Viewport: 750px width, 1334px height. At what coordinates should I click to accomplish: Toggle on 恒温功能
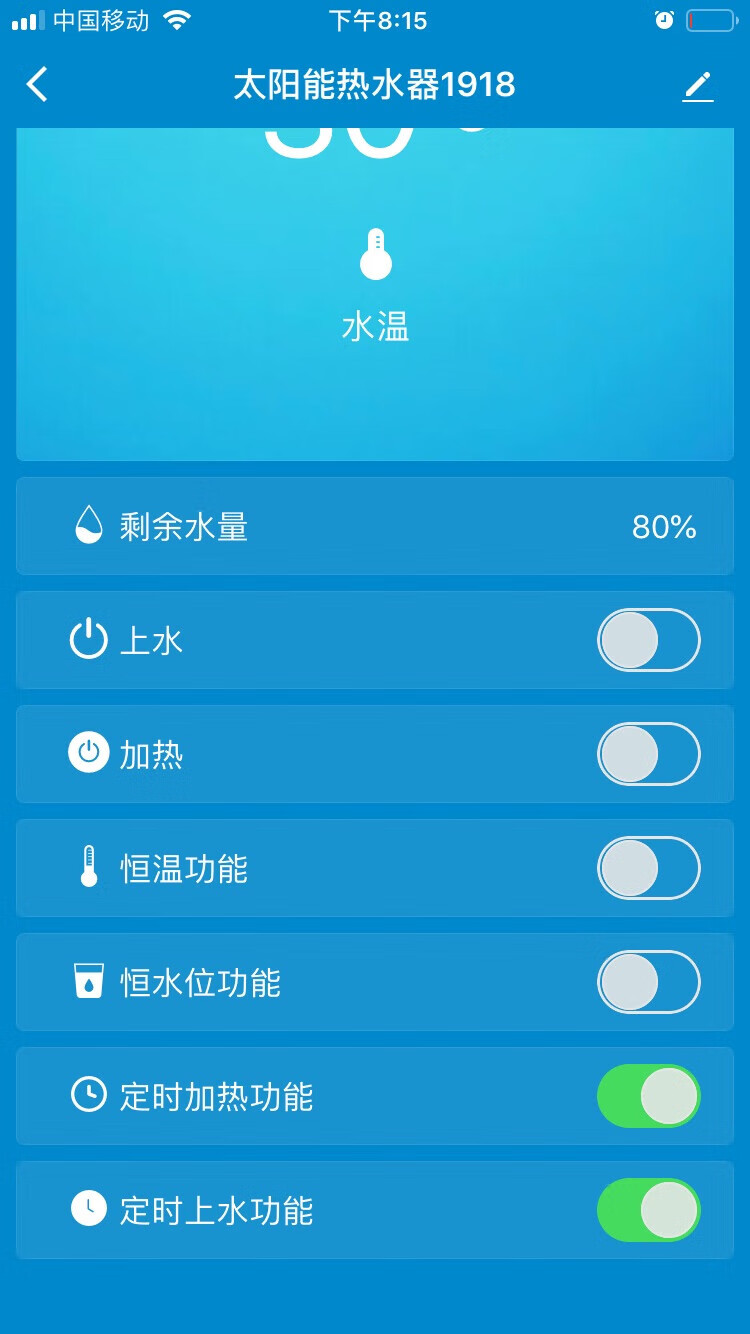[x=649, y=868]
